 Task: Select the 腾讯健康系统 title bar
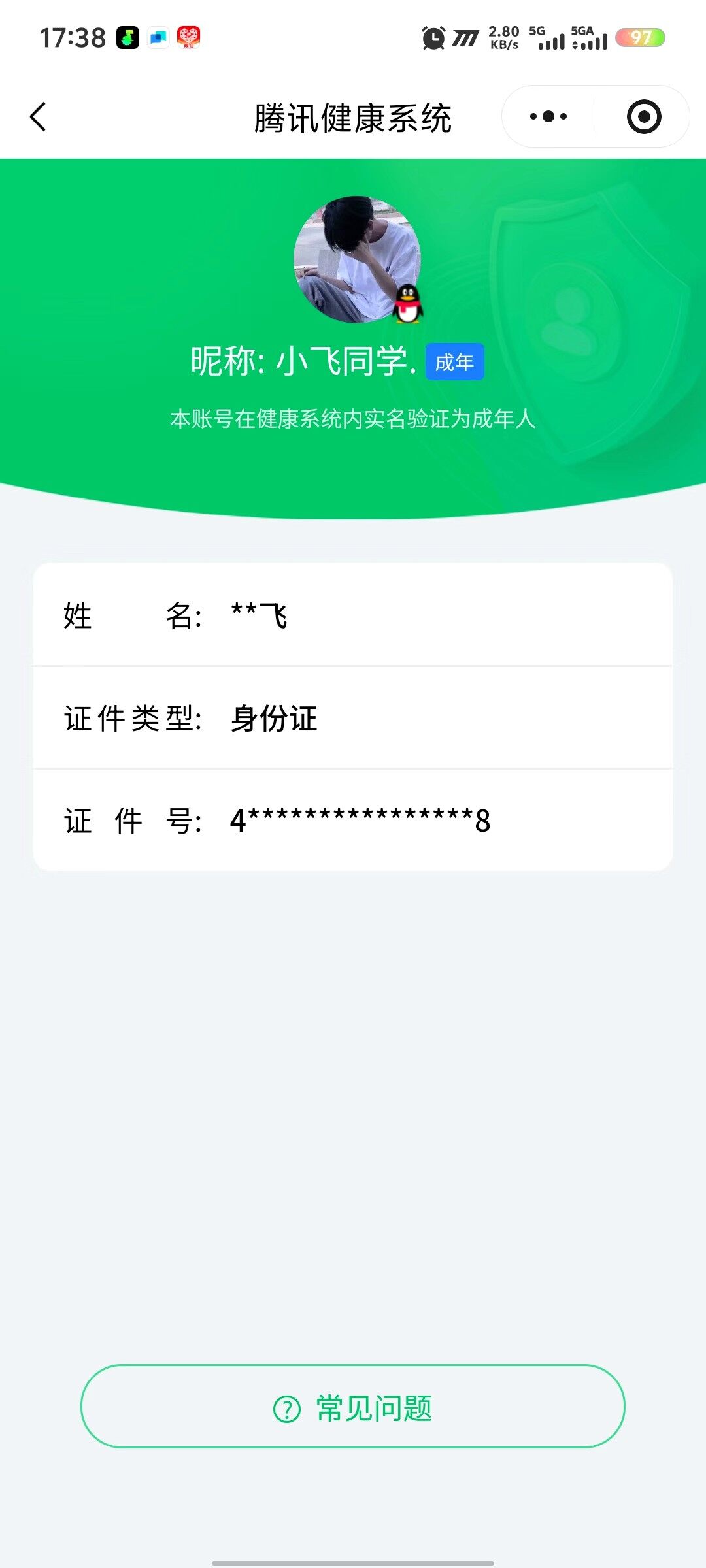353,116
